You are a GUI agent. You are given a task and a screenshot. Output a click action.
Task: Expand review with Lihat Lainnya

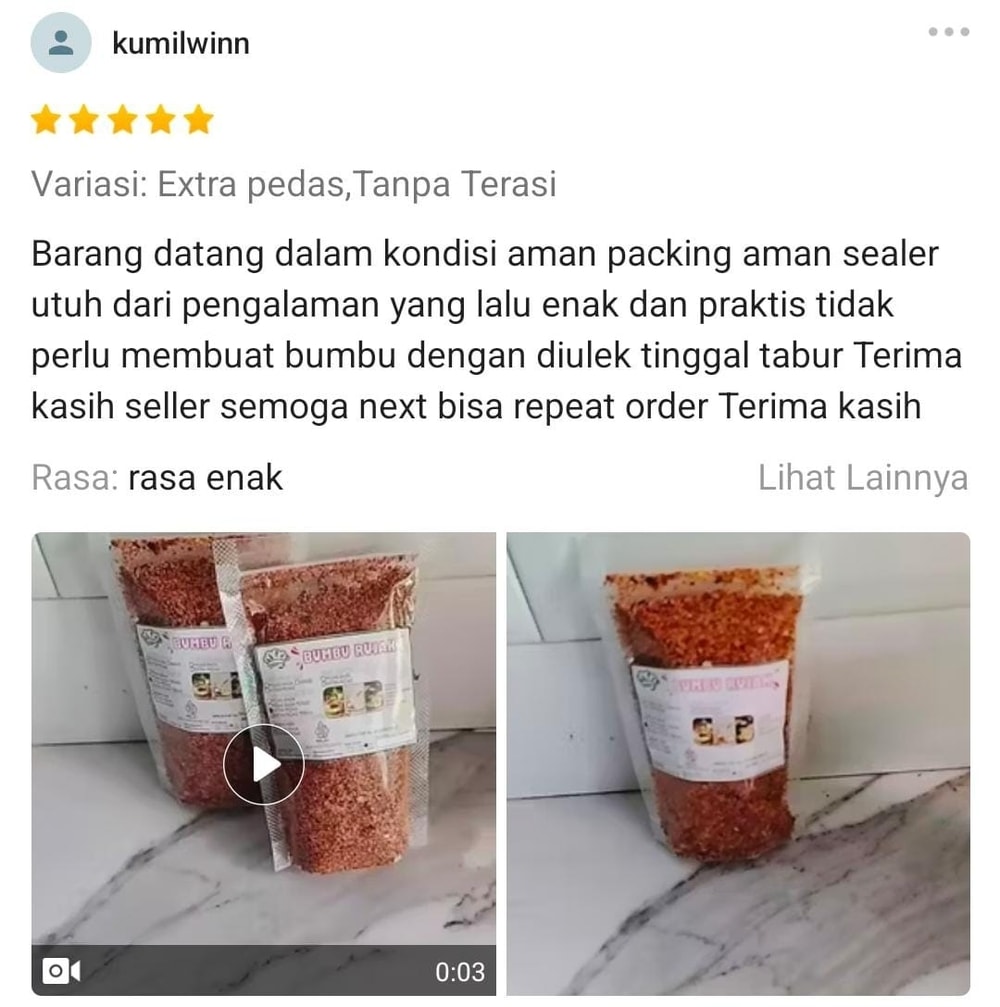click(862, 478)
